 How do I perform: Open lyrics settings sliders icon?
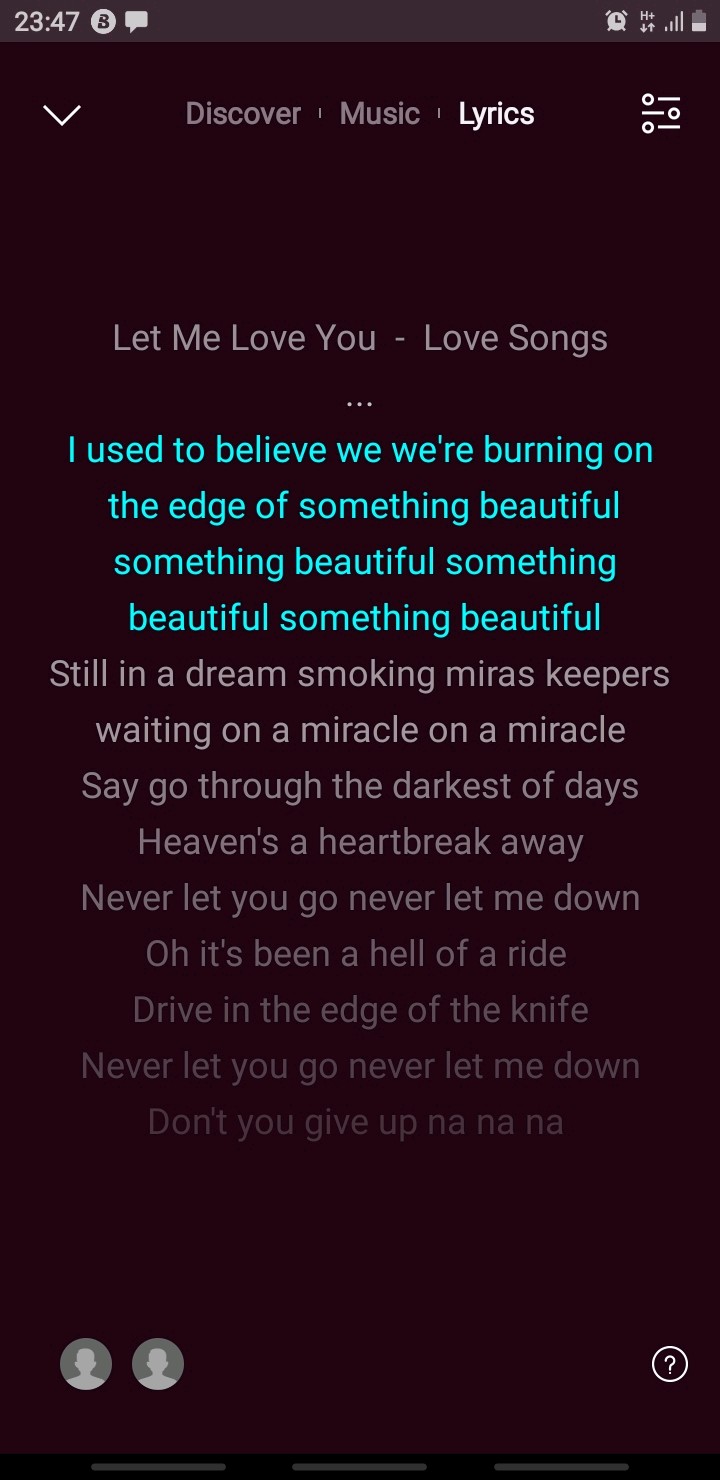tap(660, 114)
